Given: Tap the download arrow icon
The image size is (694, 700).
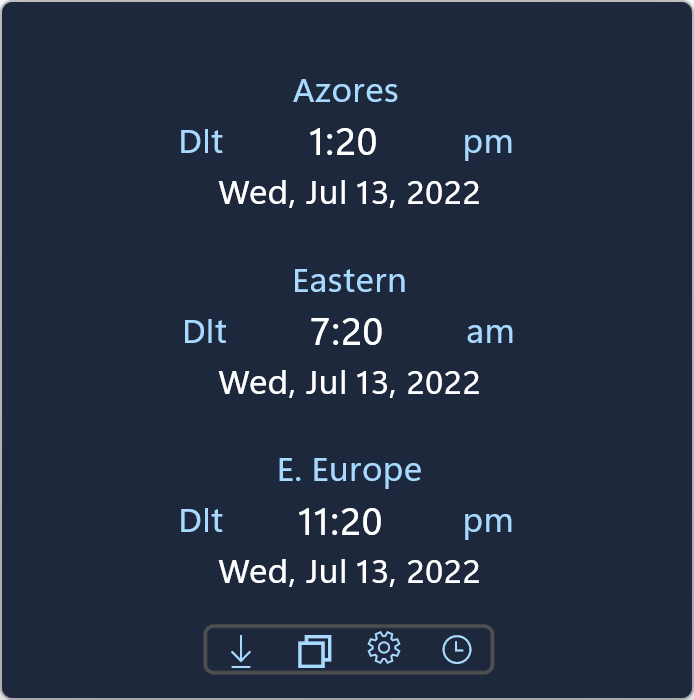Looking at the screenshot, I should pyautogui.click(x=241, y=651).
